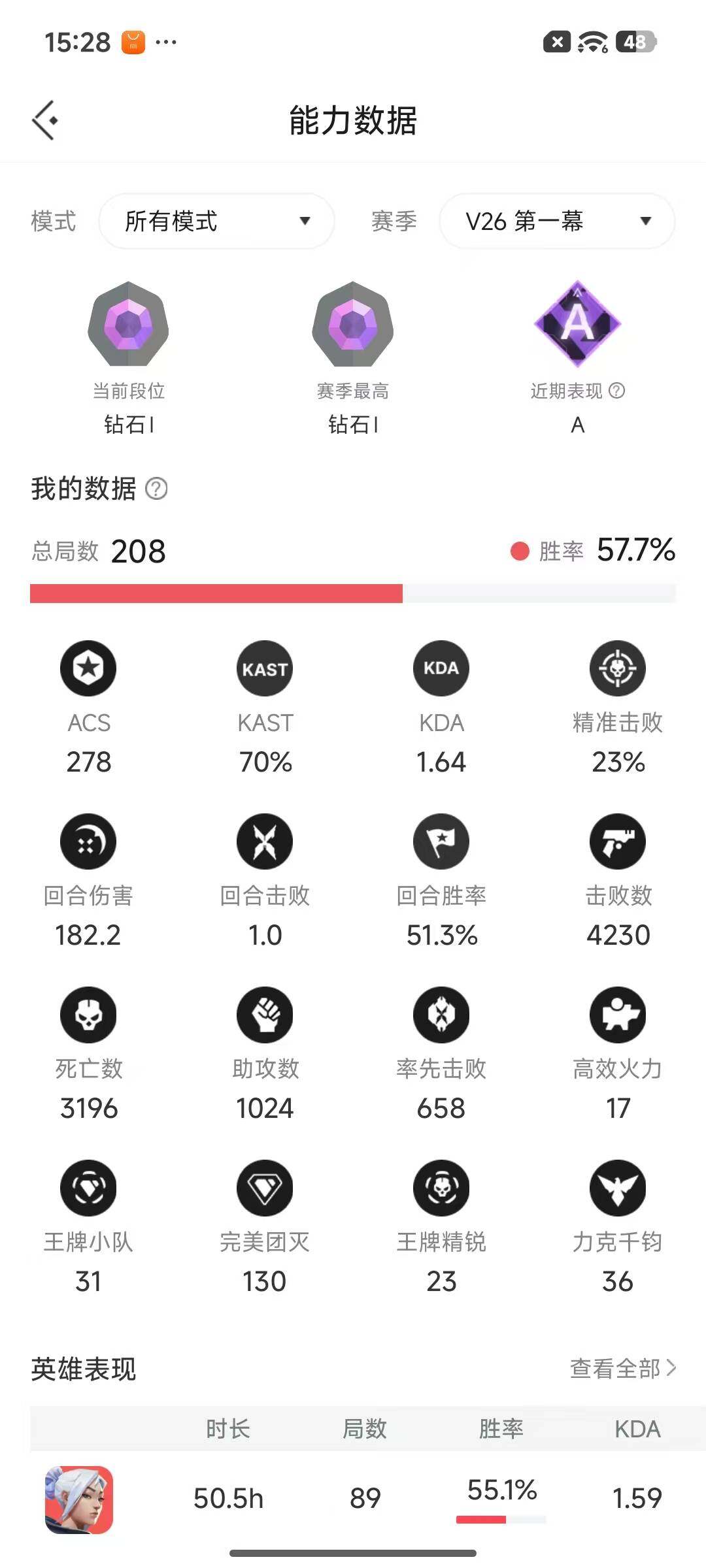Tap the 近期表现 help question mark
This screenshot has width=706, height=1568.
[x=617, y=391]
